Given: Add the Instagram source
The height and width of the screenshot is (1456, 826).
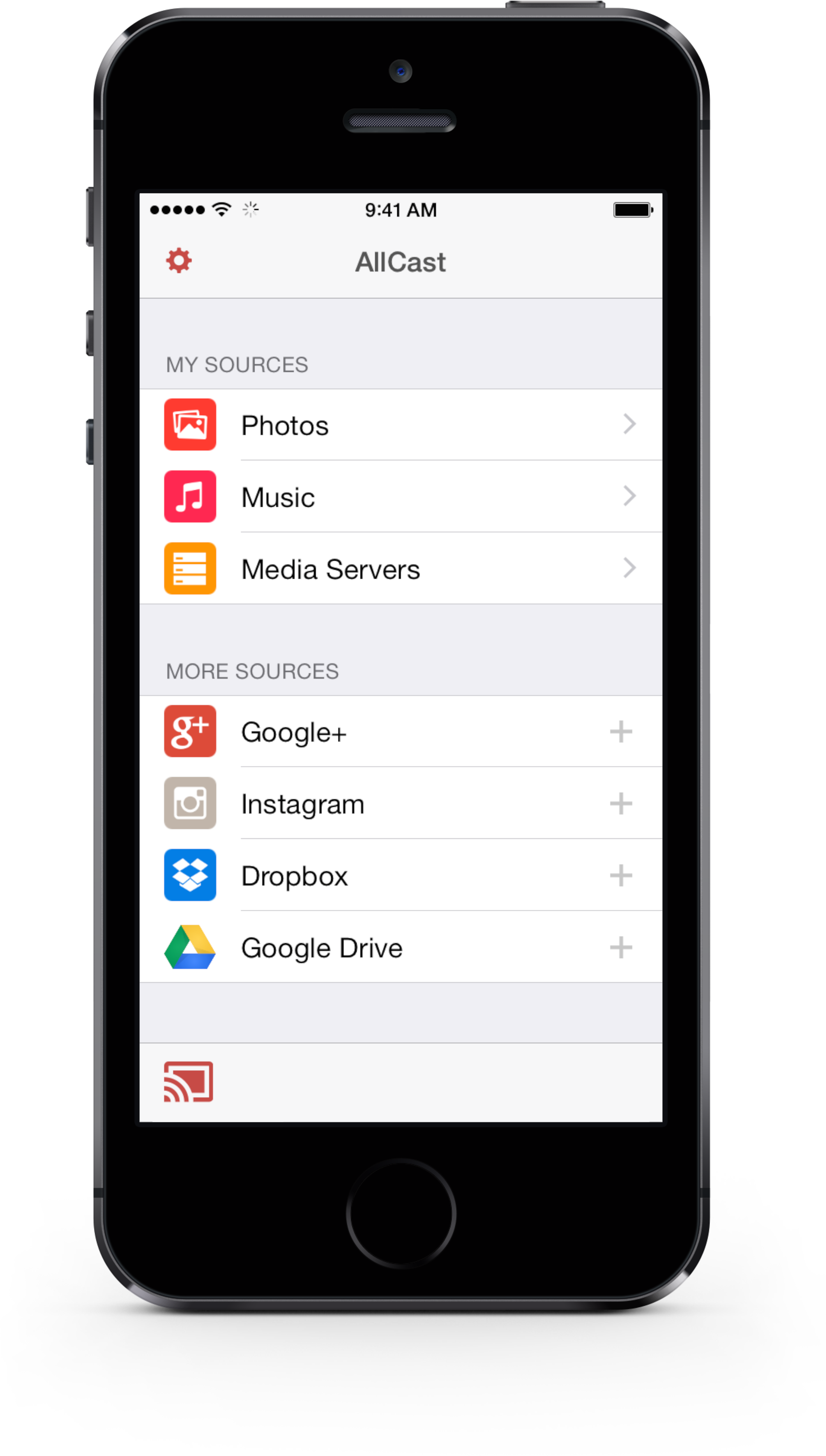Looking at the screenshot, I should point(621,803).
